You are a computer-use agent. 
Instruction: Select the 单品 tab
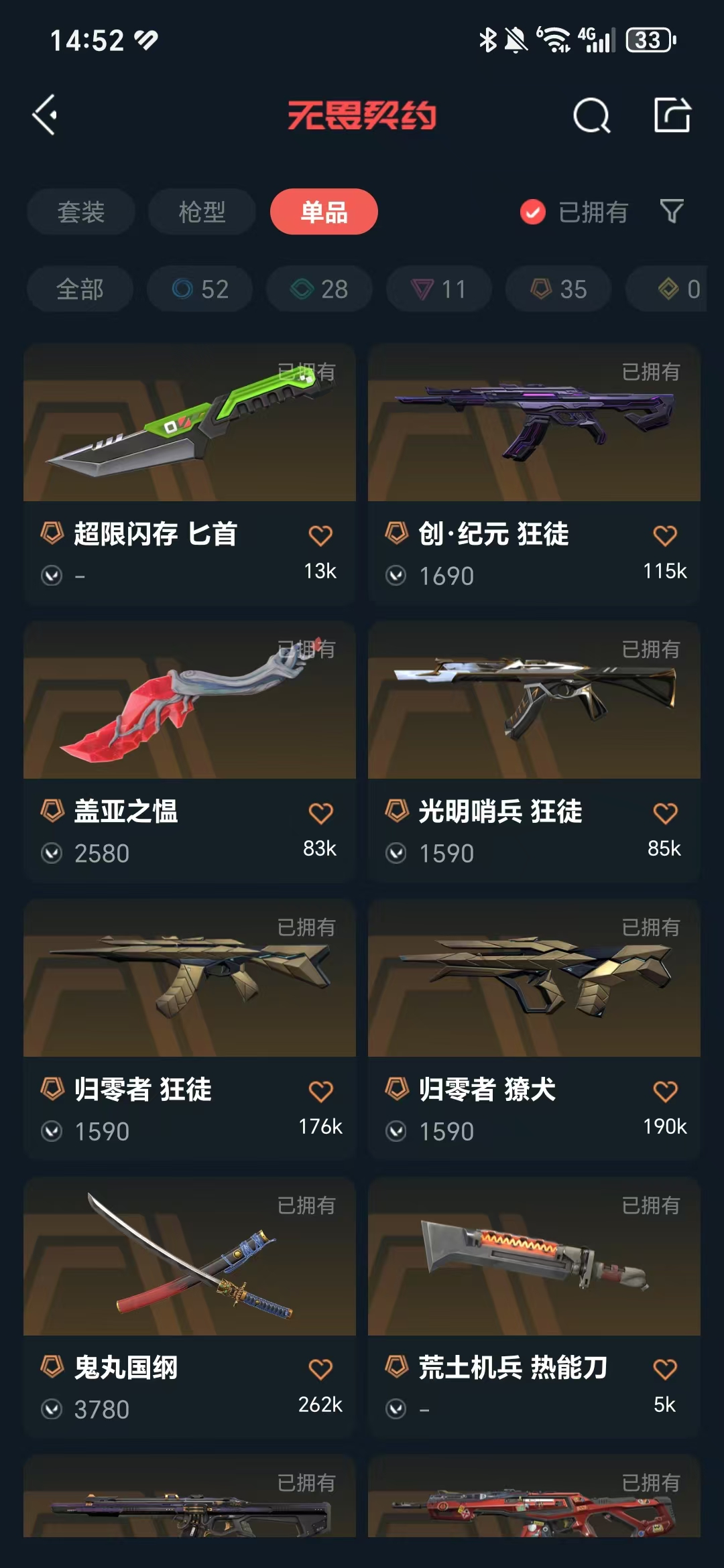pyautogui.click(x=324, y=212)
